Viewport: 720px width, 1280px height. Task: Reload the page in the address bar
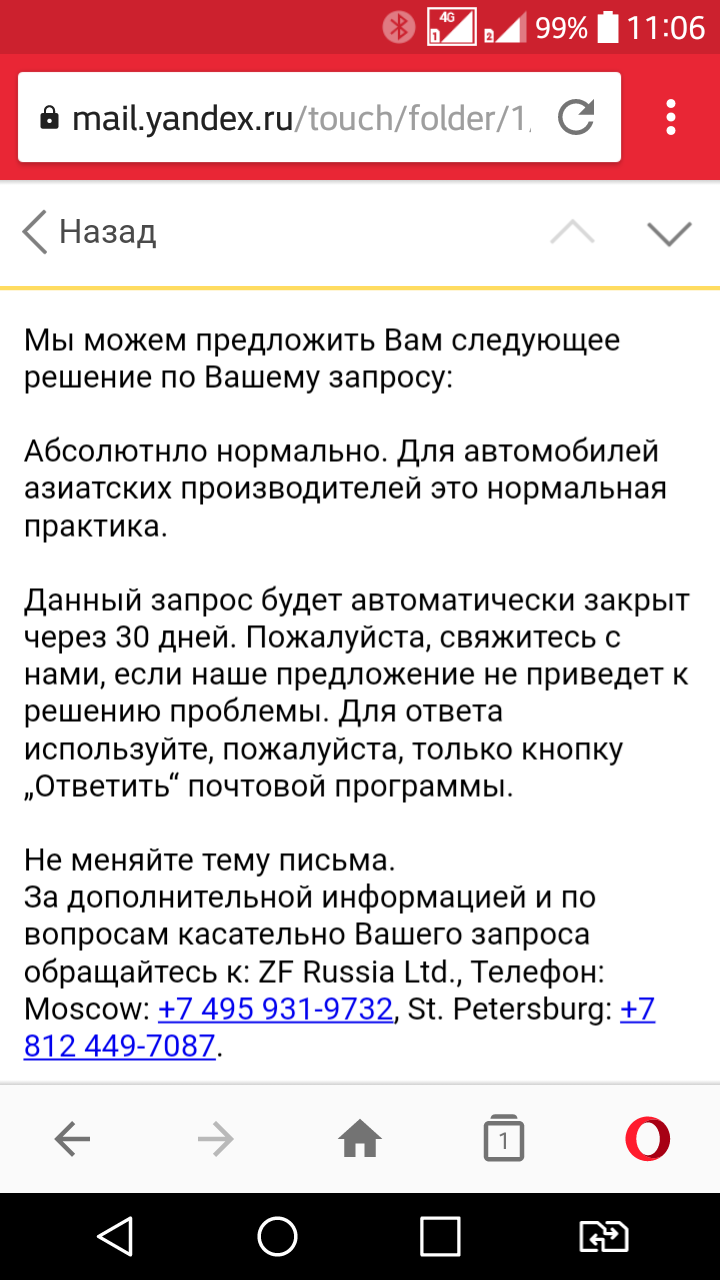point(576,118)
